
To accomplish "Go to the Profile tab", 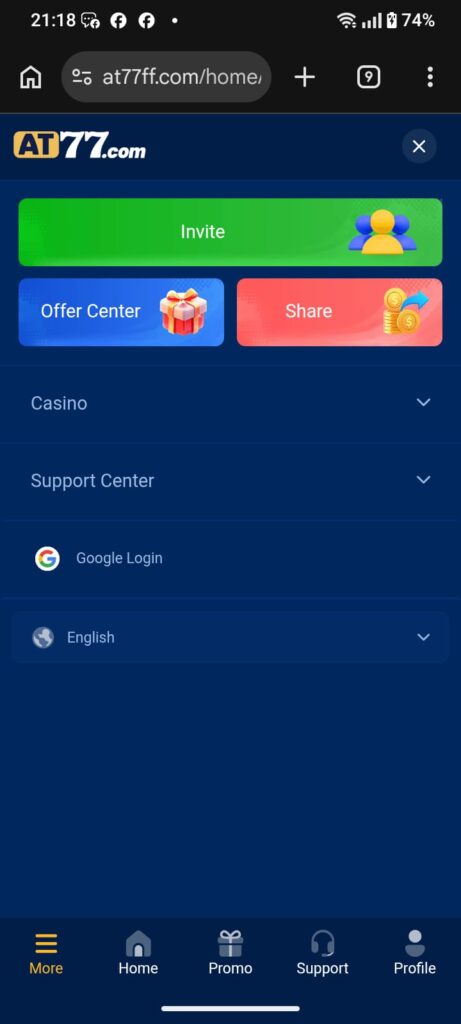I will click(415, 953).
